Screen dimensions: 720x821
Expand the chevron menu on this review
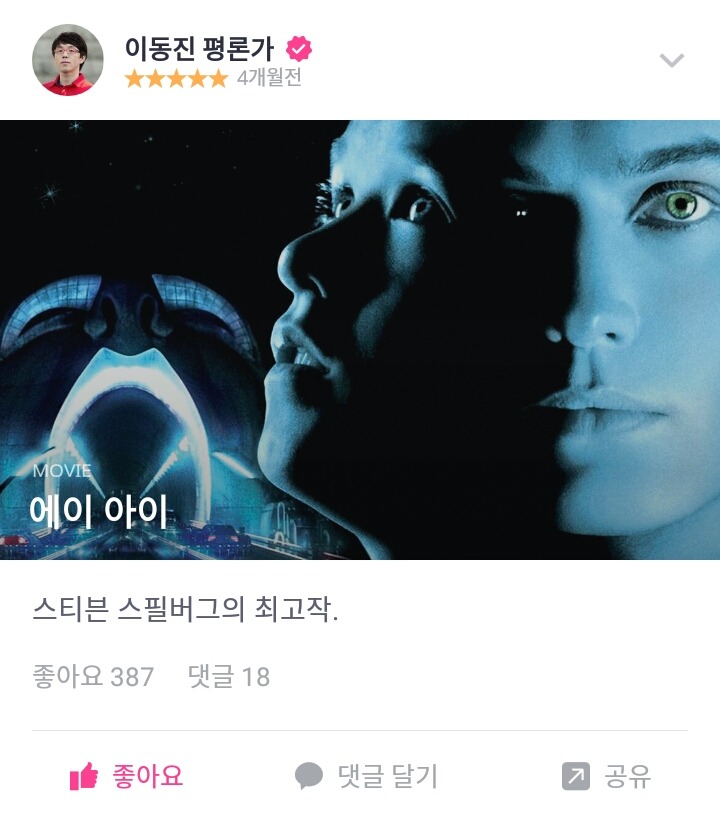671,61
